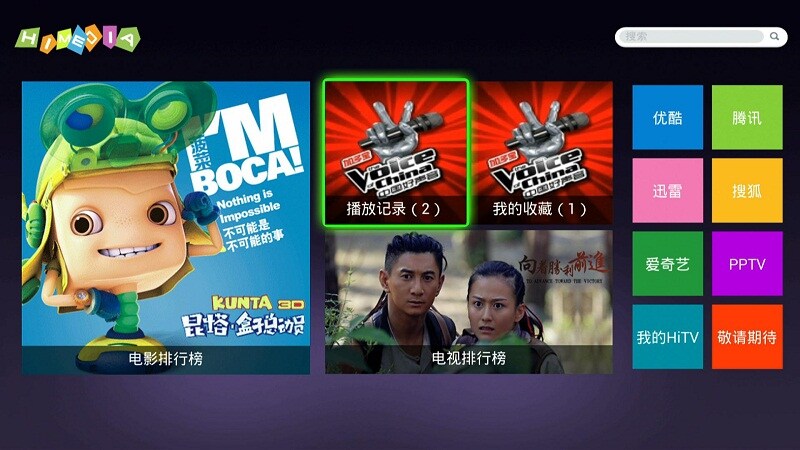
Task: Choose the 爱奇艺 tile
Action: [x=667, y=264]
